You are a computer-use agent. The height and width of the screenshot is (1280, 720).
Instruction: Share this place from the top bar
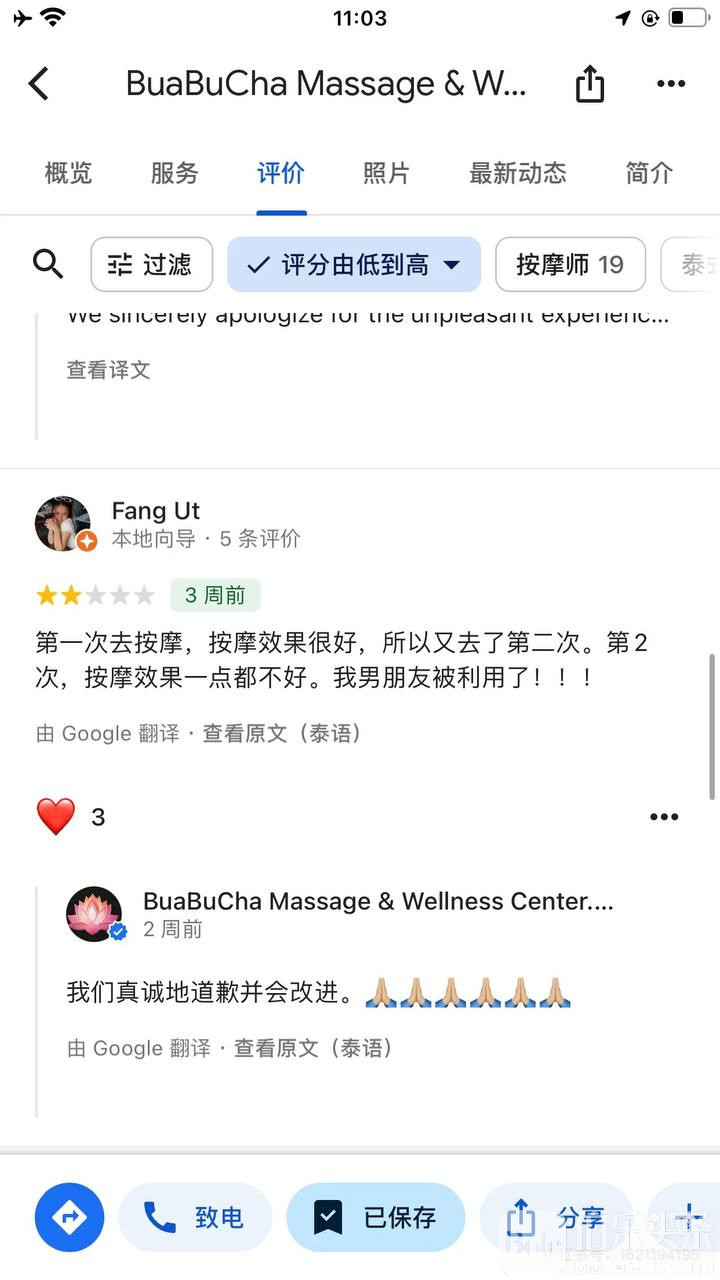tap(590, 84)
